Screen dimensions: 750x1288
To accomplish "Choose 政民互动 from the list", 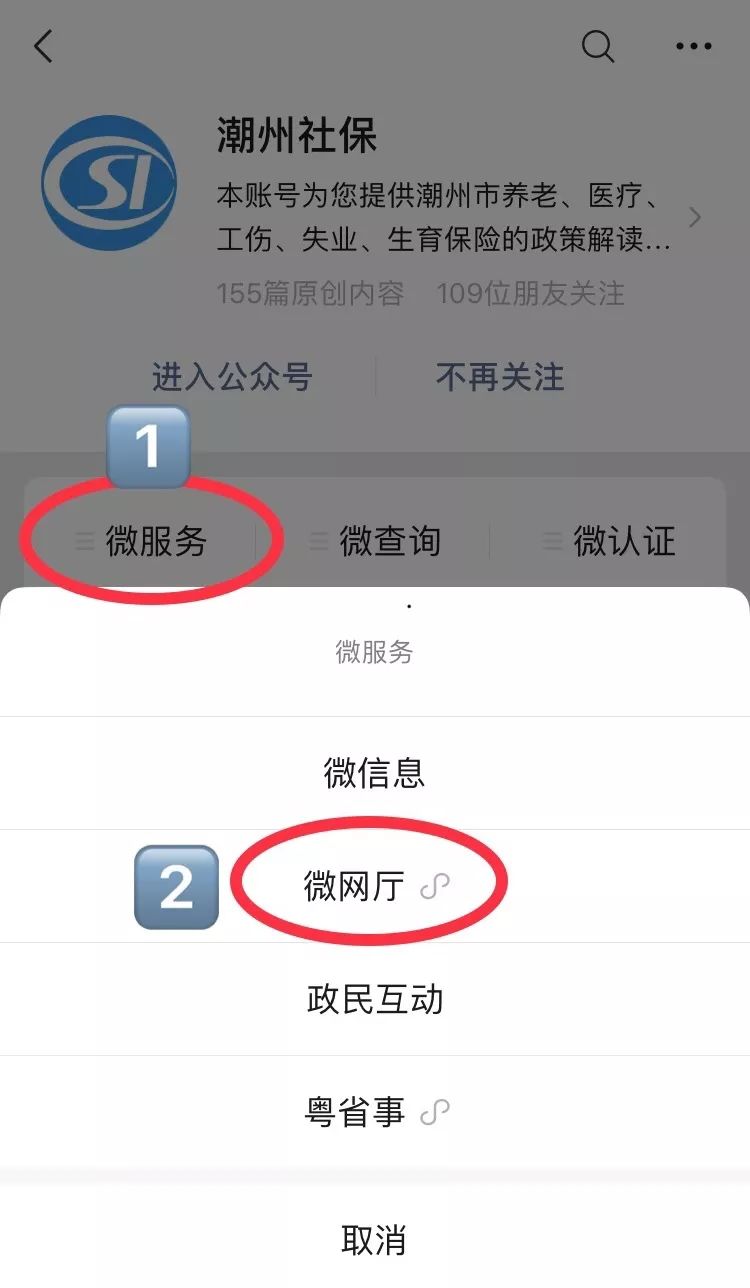I will pos(375,999).
